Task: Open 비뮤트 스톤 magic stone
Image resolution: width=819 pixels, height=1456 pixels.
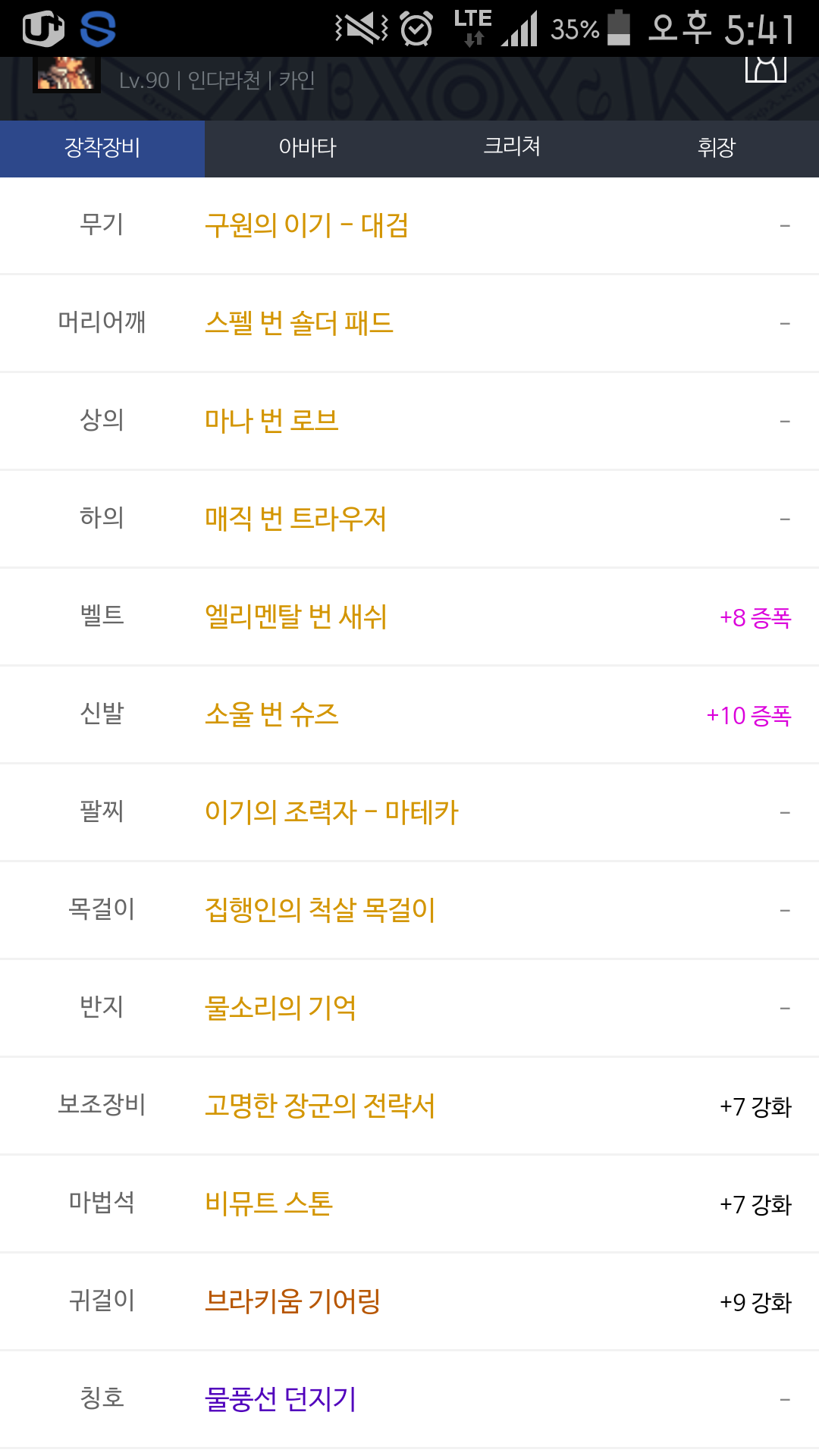Action: (268, 1203)
